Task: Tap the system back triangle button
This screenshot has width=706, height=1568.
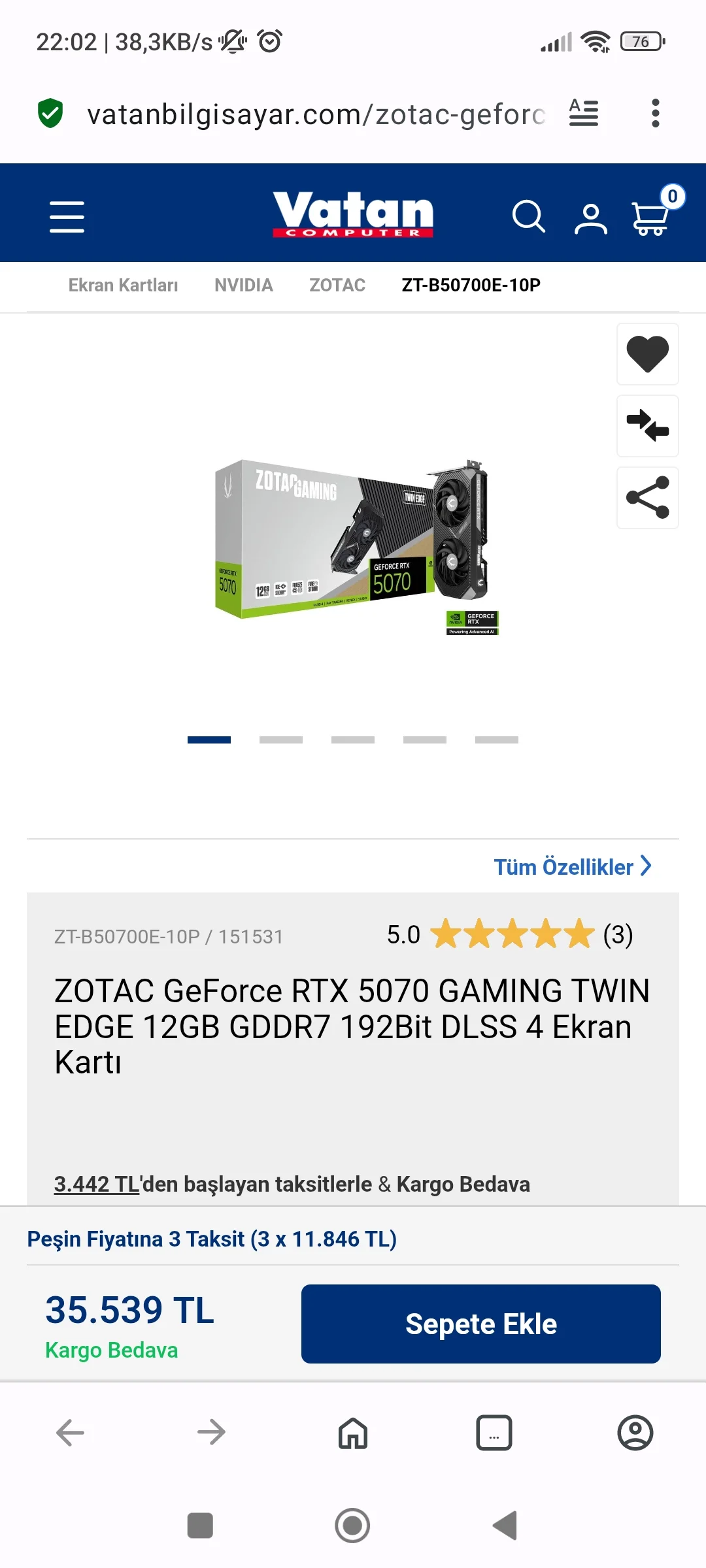Action: point(505,1526)
